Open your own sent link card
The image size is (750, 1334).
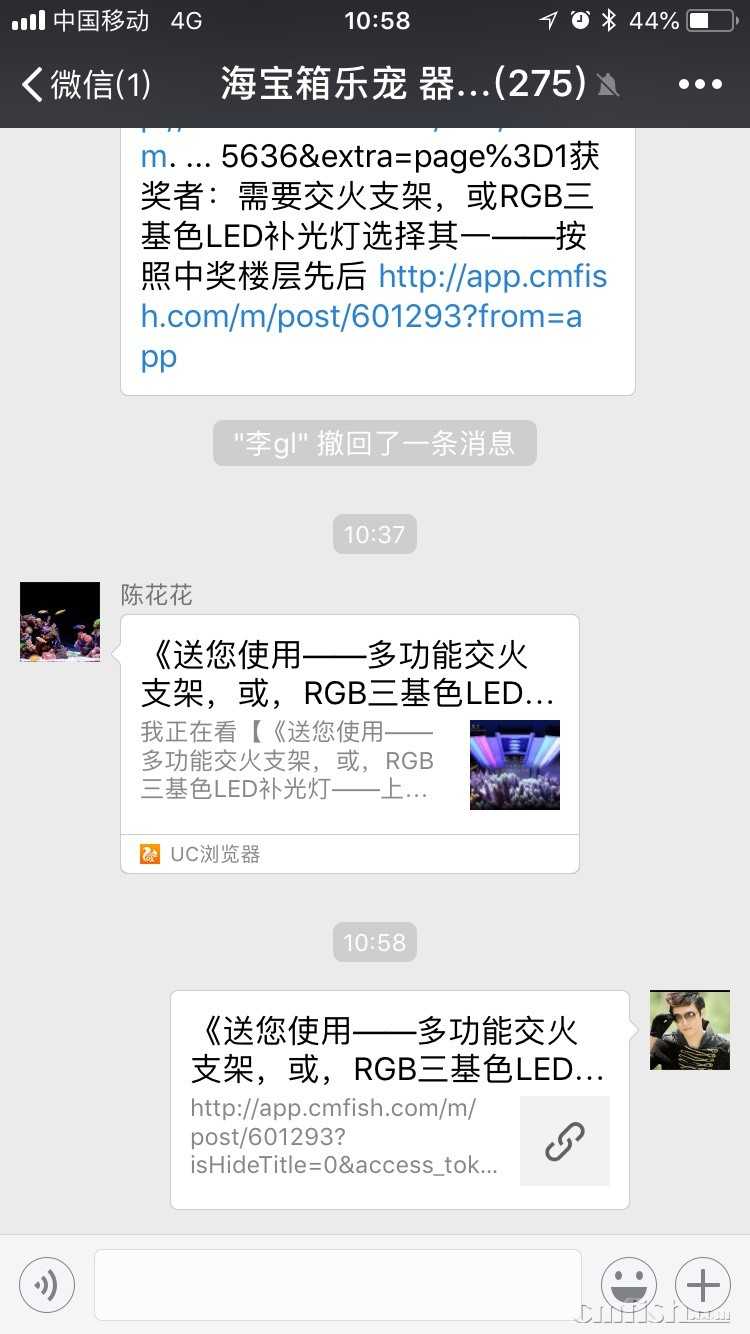coord(399,1098)
